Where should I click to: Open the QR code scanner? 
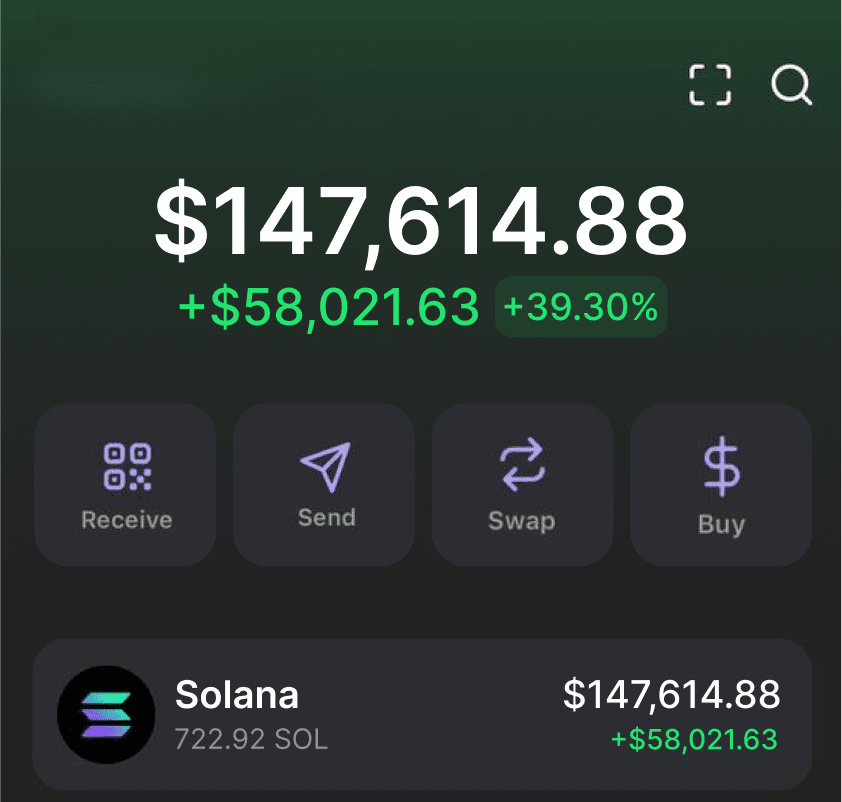(x=710, y=85)
